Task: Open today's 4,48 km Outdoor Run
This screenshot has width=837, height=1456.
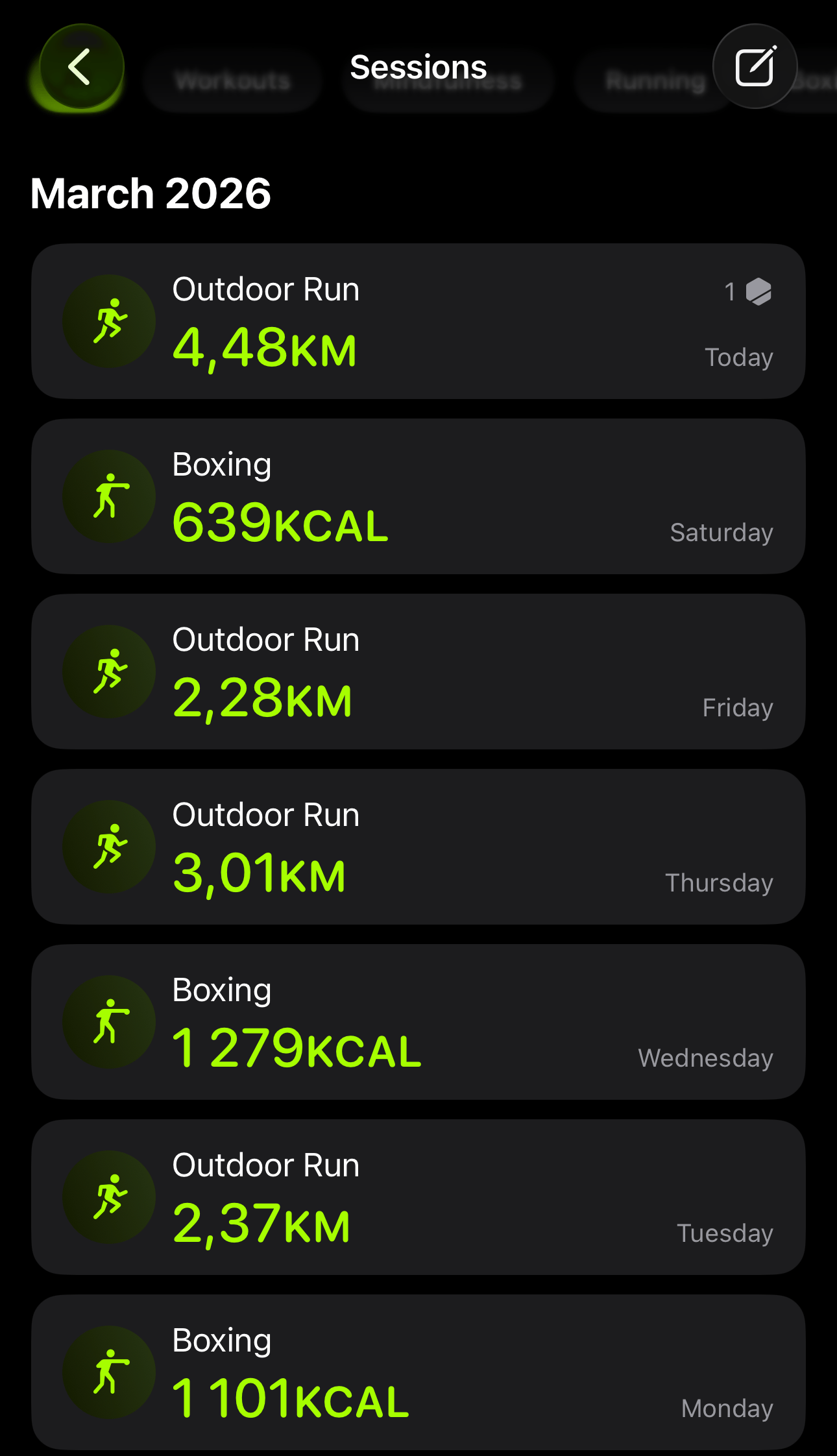Action: tap(418, 321)
